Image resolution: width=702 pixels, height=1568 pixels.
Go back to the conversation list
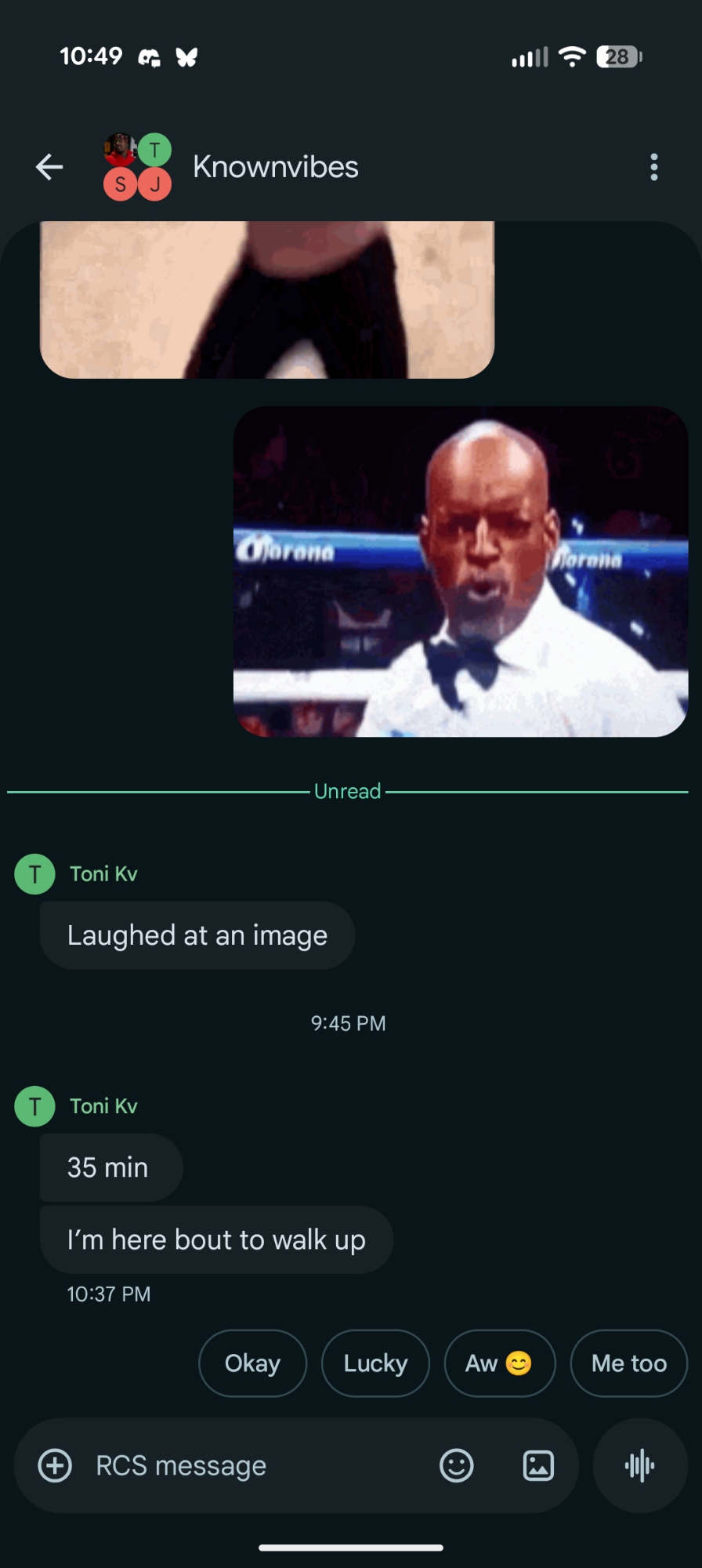[49, 167]
